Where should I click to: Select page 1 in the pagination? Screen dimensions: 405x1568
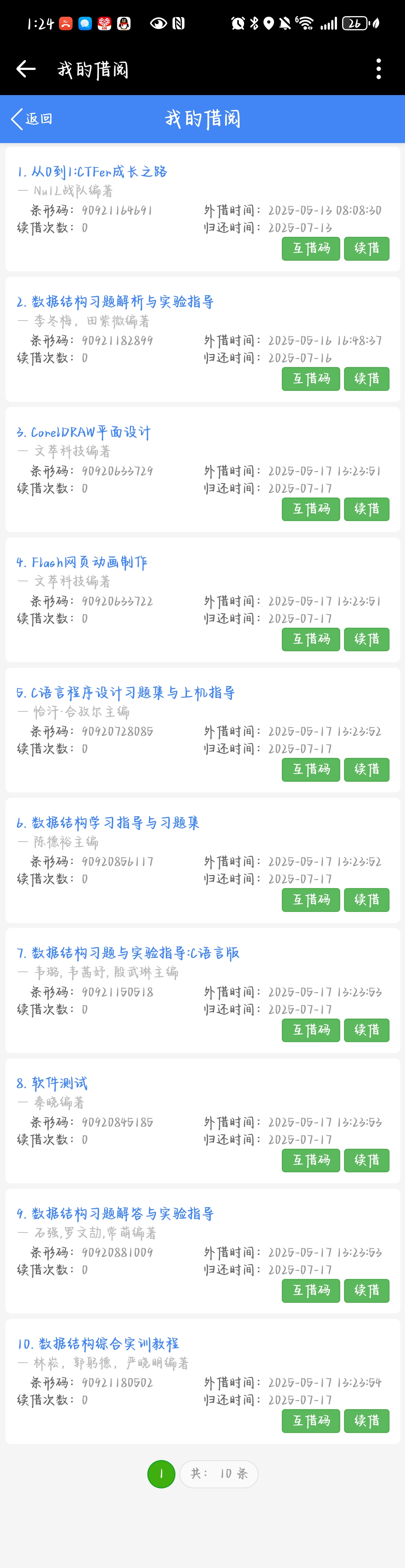point(162,1474)
